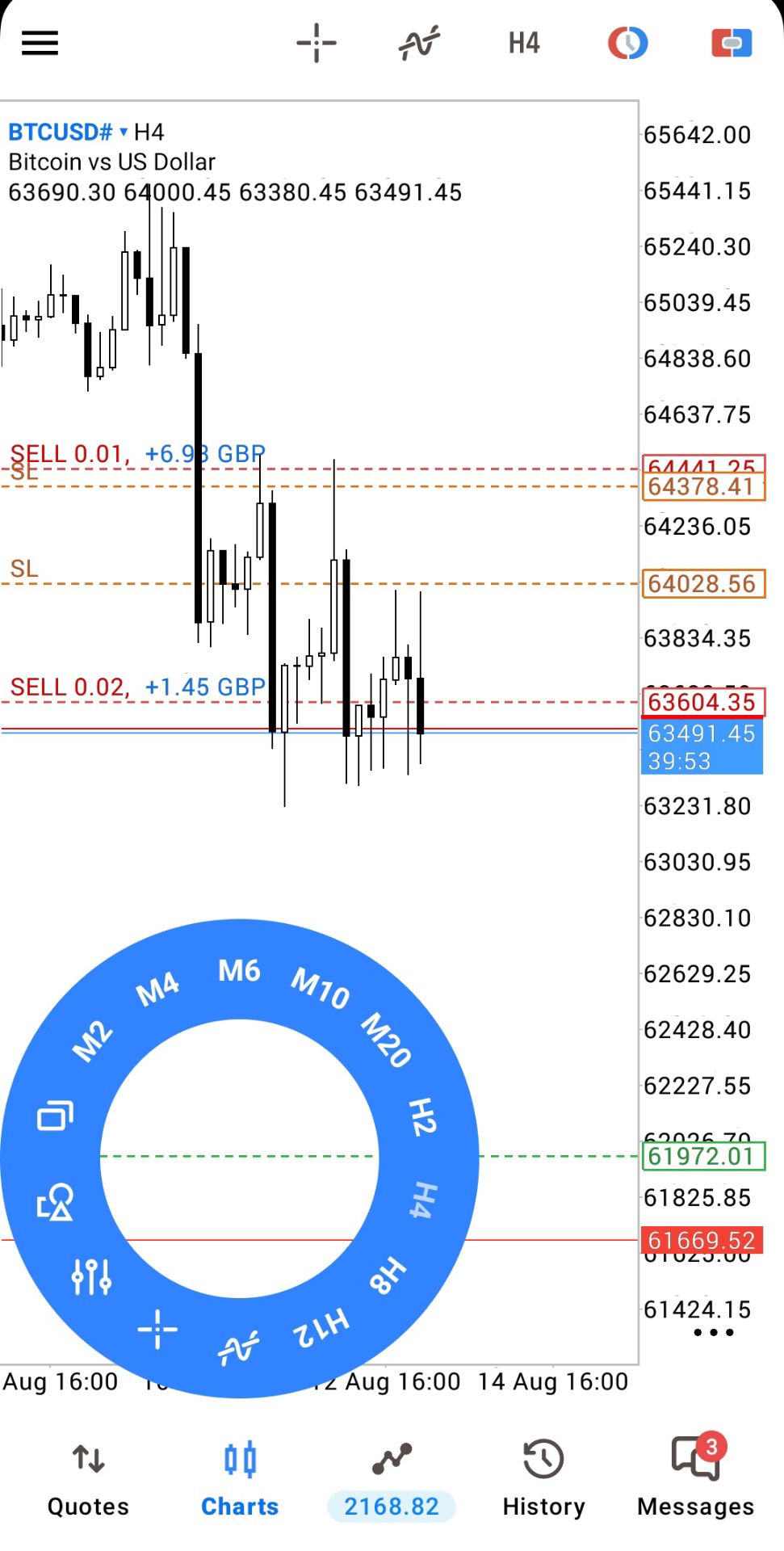Open the hamburger menu
784x1551 pixels.
40,43
